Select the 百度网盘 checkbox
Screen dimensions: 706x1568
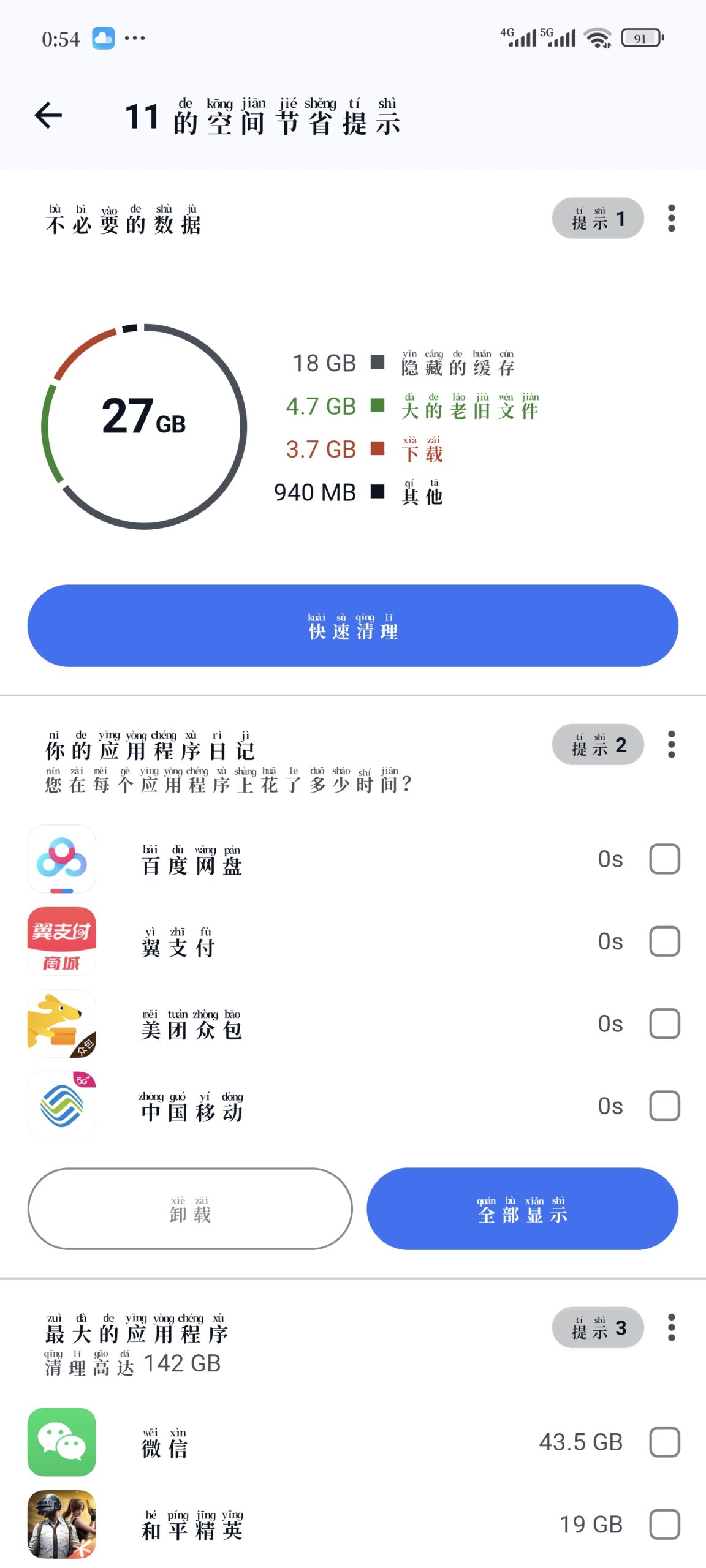tap(664, 859)
